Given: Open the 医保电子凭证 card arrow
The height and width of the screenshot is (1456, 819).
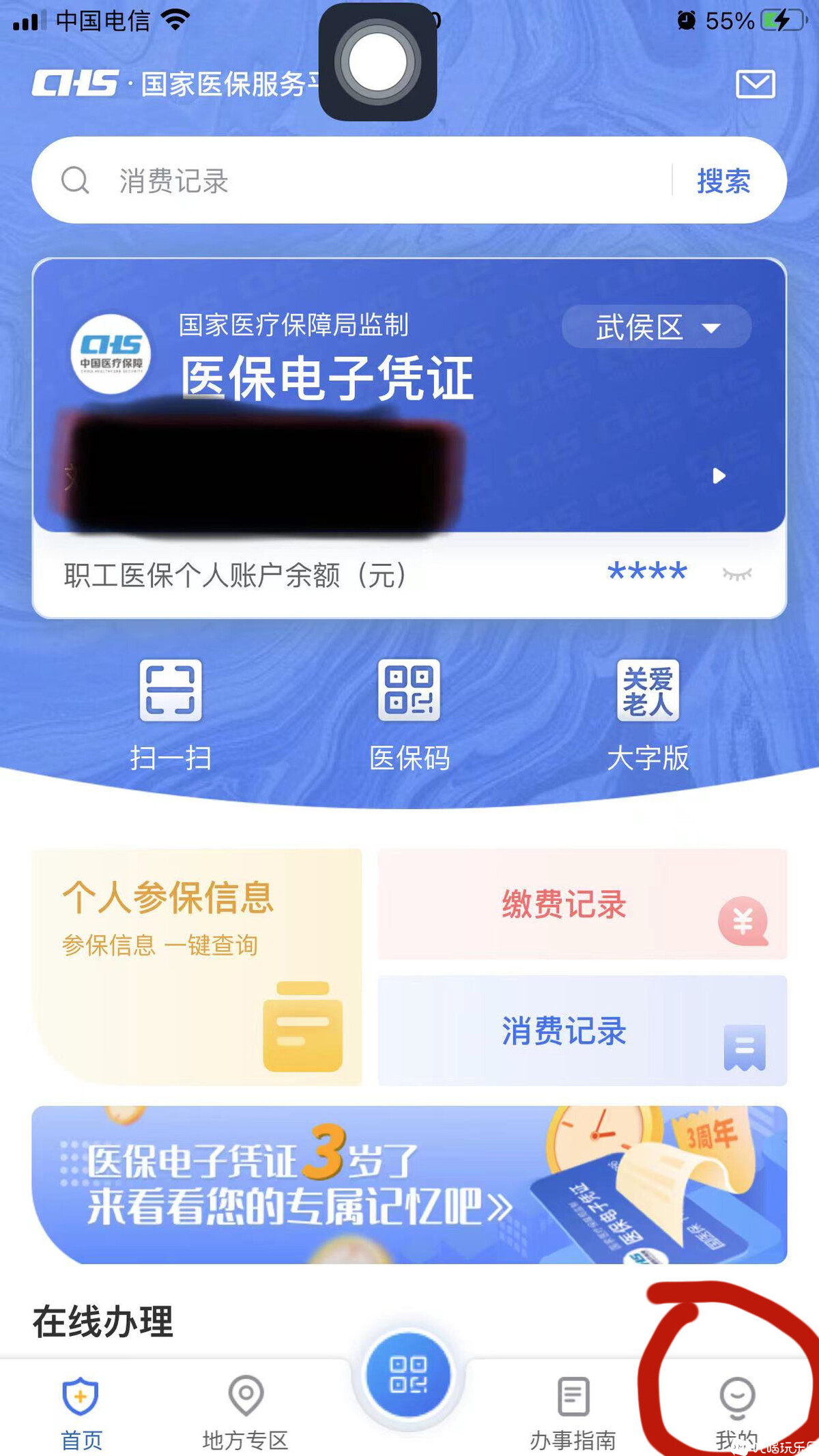Looking at the screenshot, I should pyautogui.click(x=719, y=476).
